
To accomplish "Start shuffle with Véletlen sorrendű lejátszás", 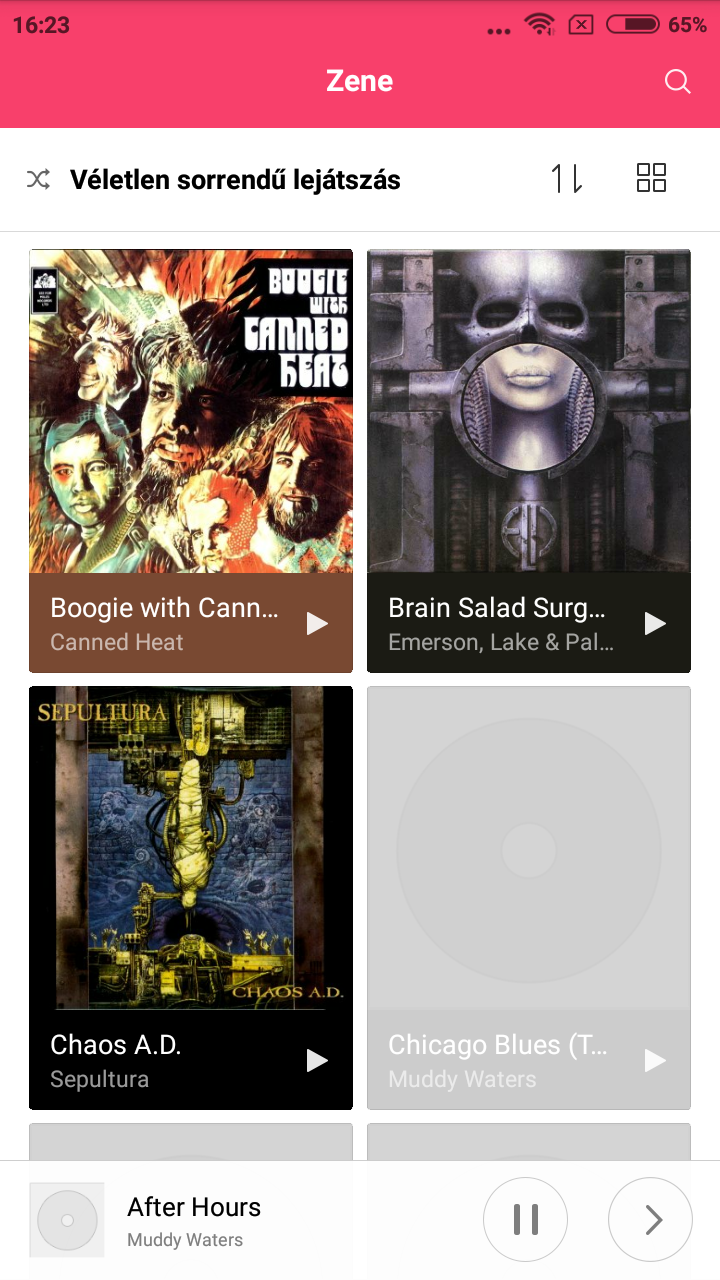I will [213, 180].
